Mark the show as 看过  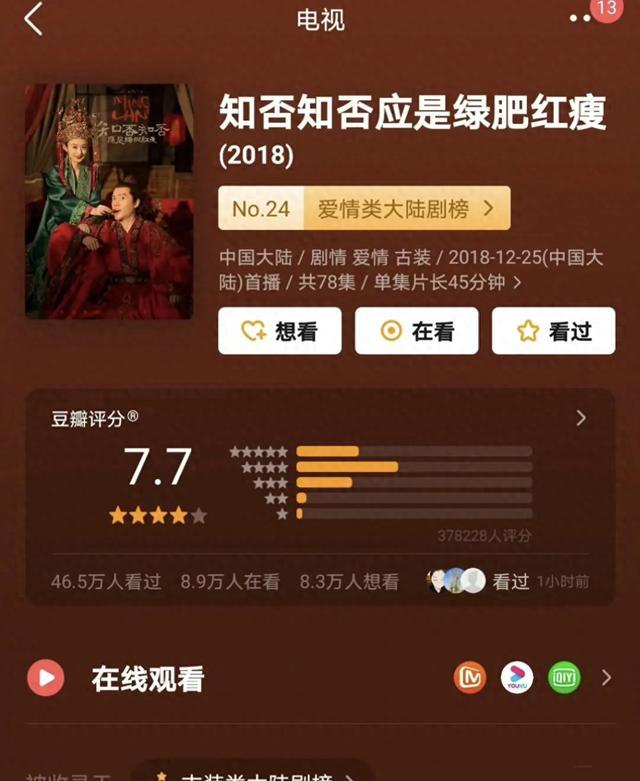click(553, 331)
